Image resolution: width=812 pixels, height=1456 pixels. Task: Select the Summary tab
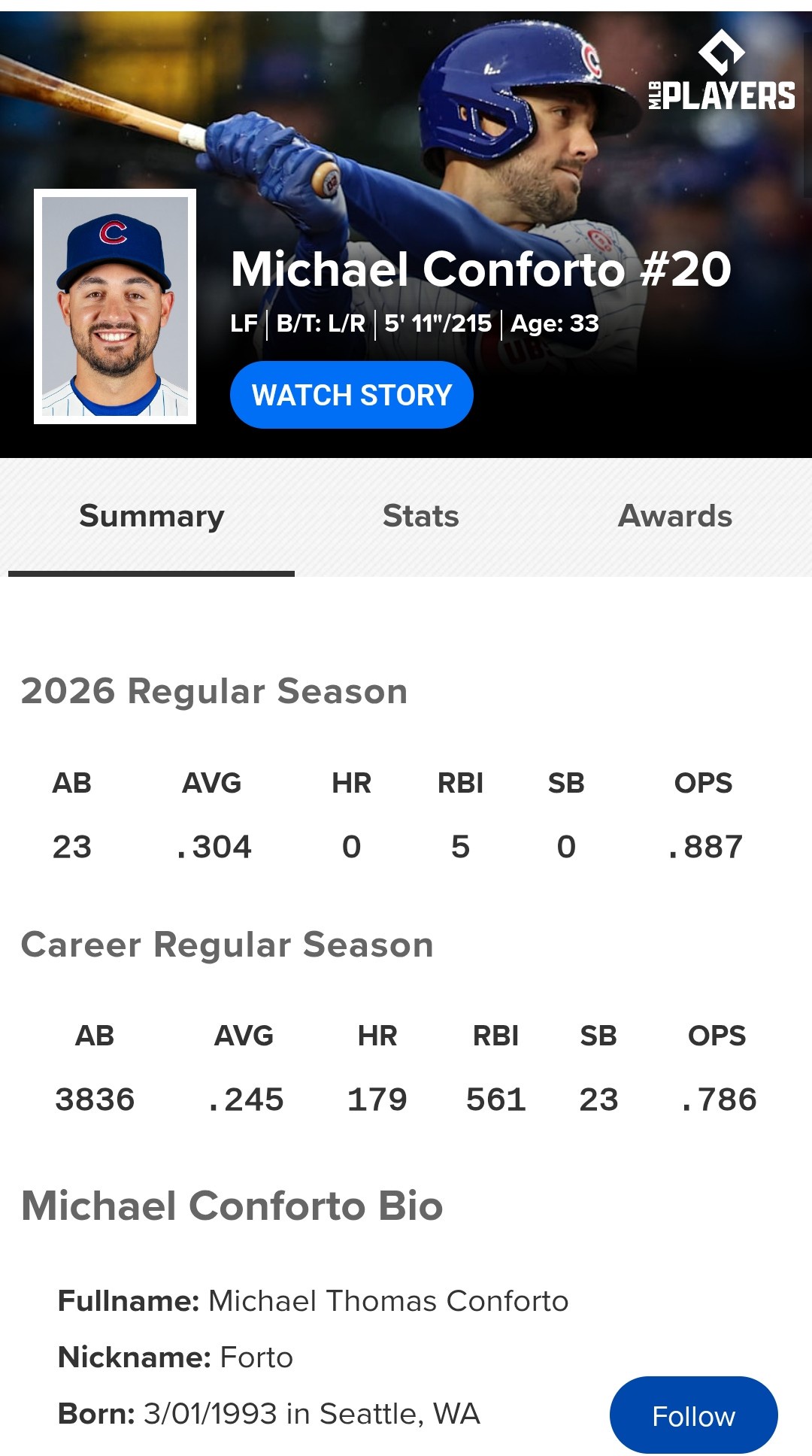click(x=151, y=517)
